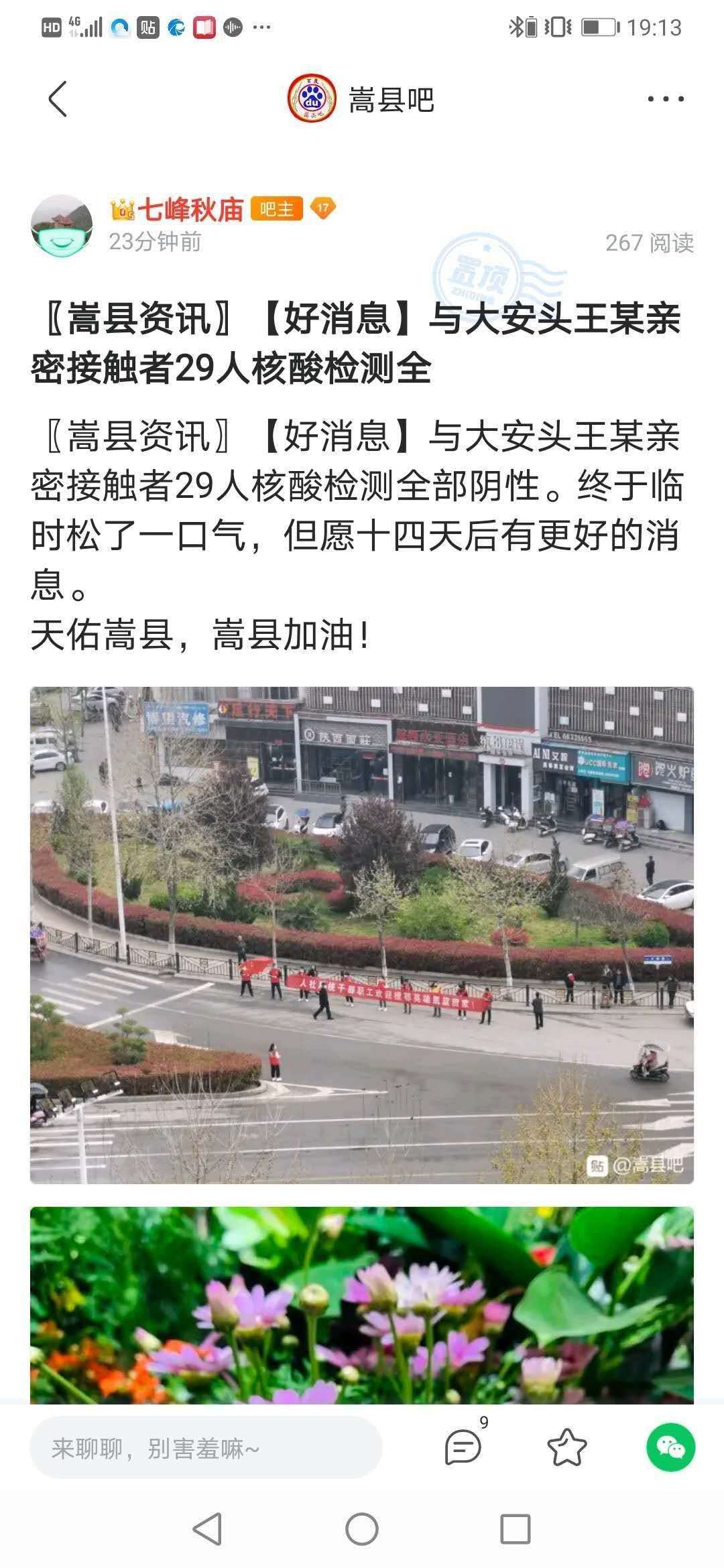Open the 嵩县吧 forum page
724x1568 pixels.
(x=390, y=101)
